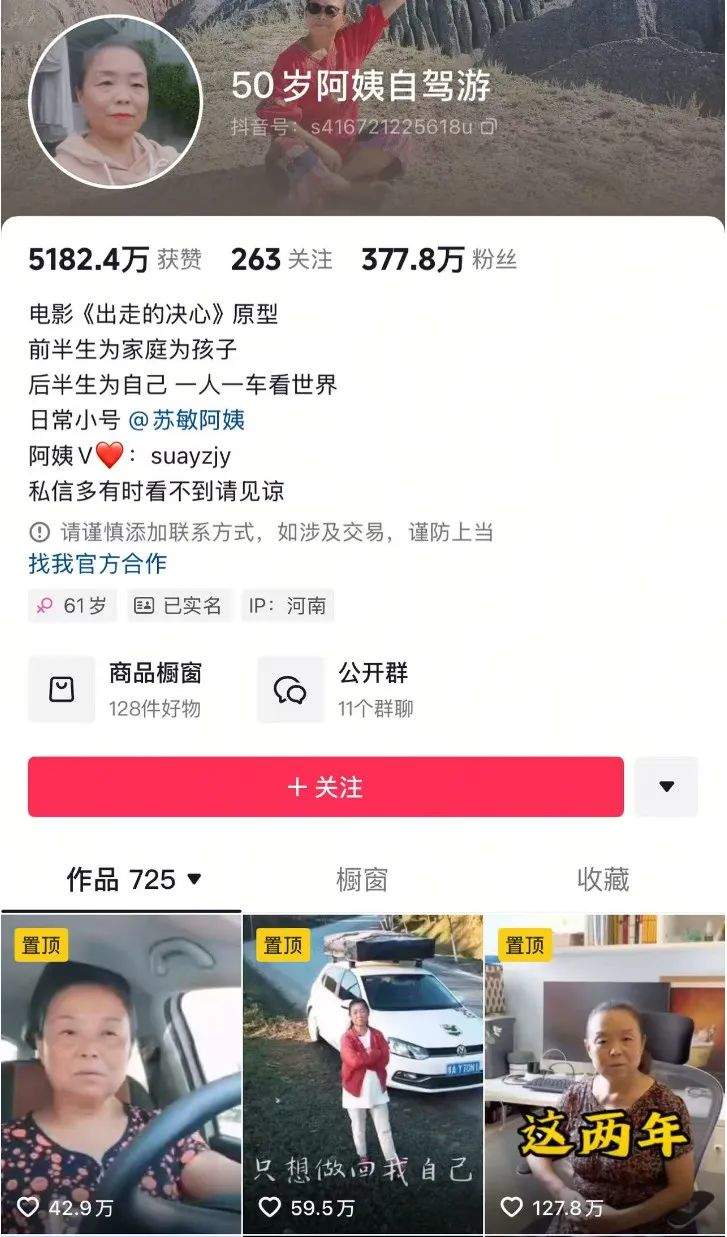
Task: Switch to the 橱窗 tab
Action: [x=361, y=880]
